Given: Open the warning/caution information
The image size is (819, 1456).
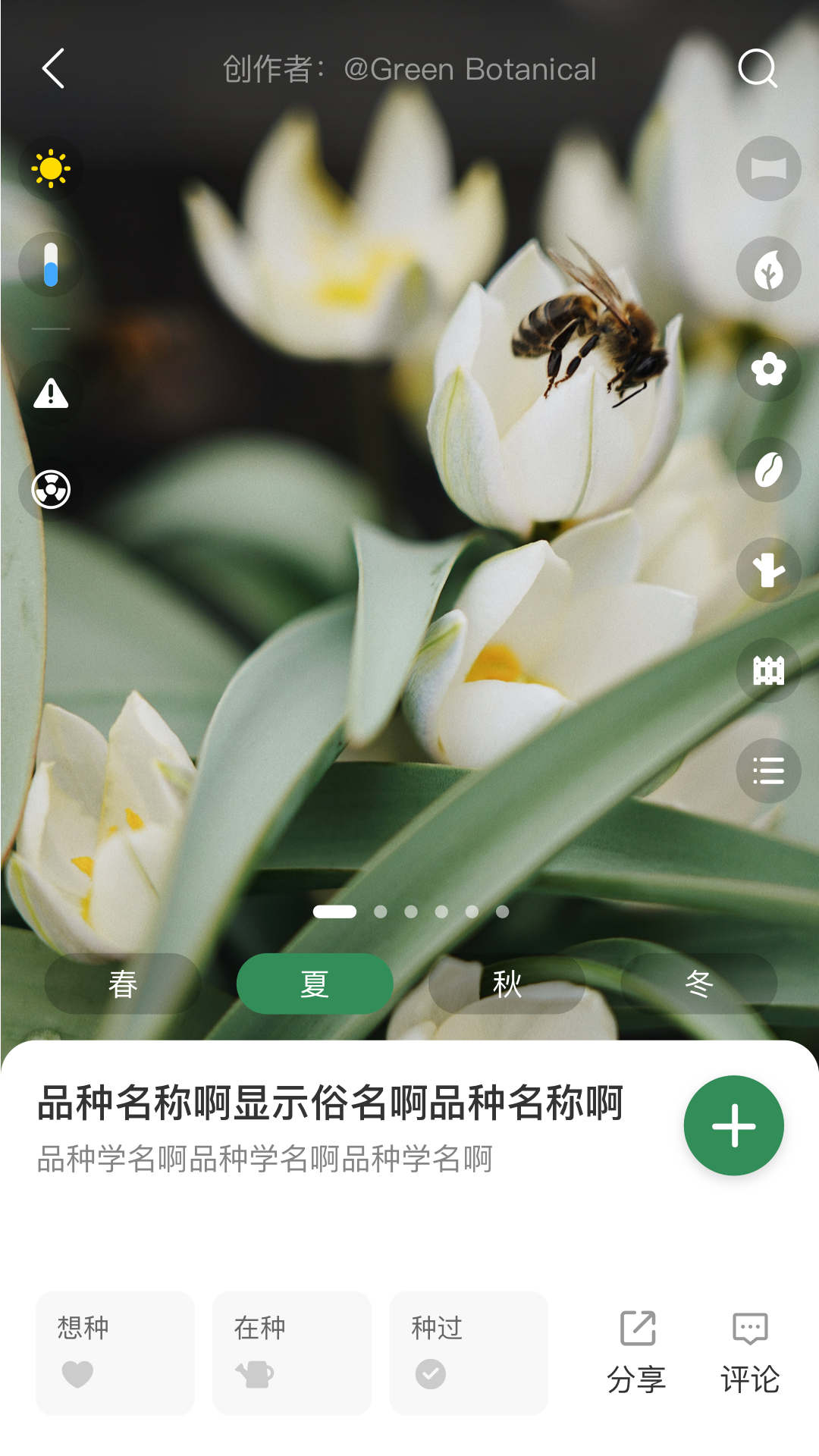Looking at the screenshot, I should (x=50, y=391).
